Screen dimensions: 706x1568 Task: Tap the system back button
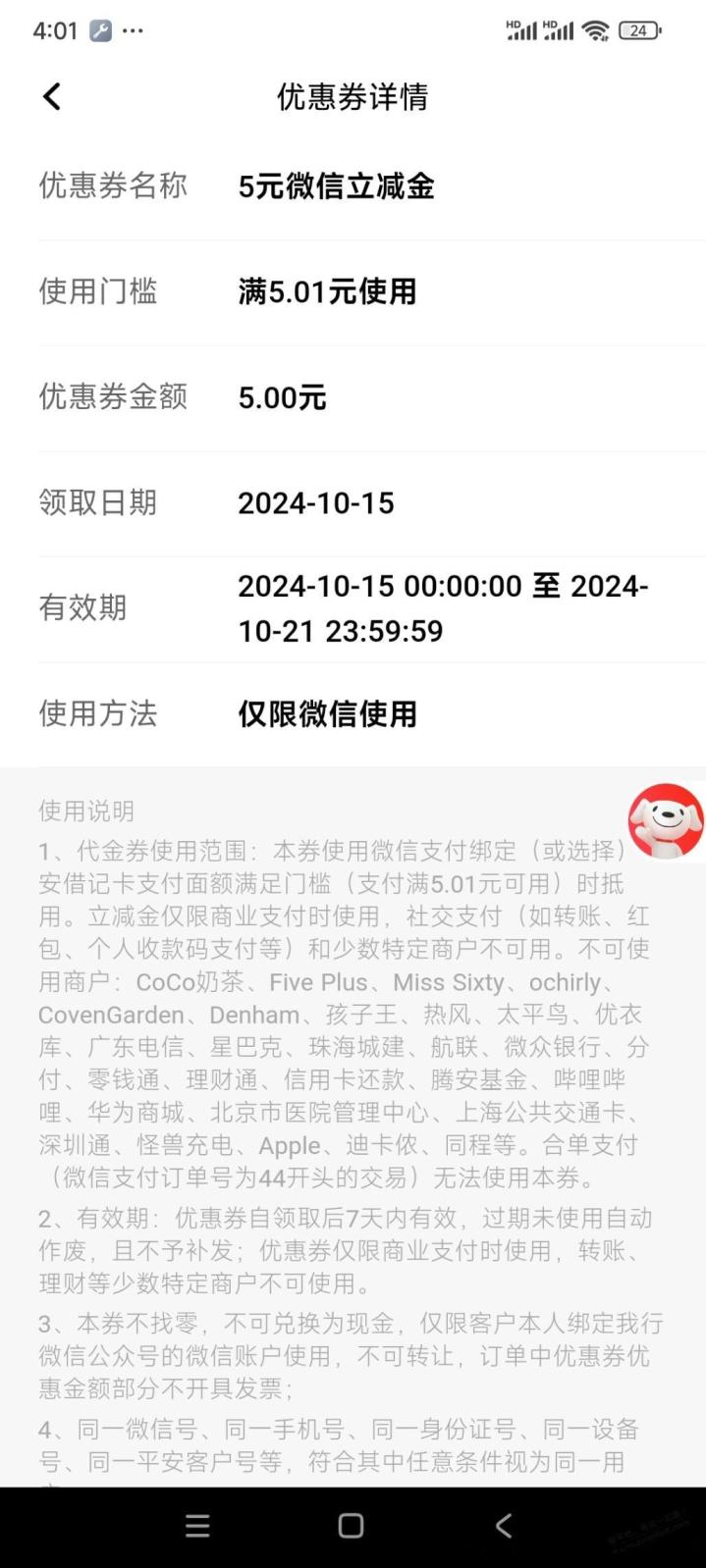(x=504, y=1525)
